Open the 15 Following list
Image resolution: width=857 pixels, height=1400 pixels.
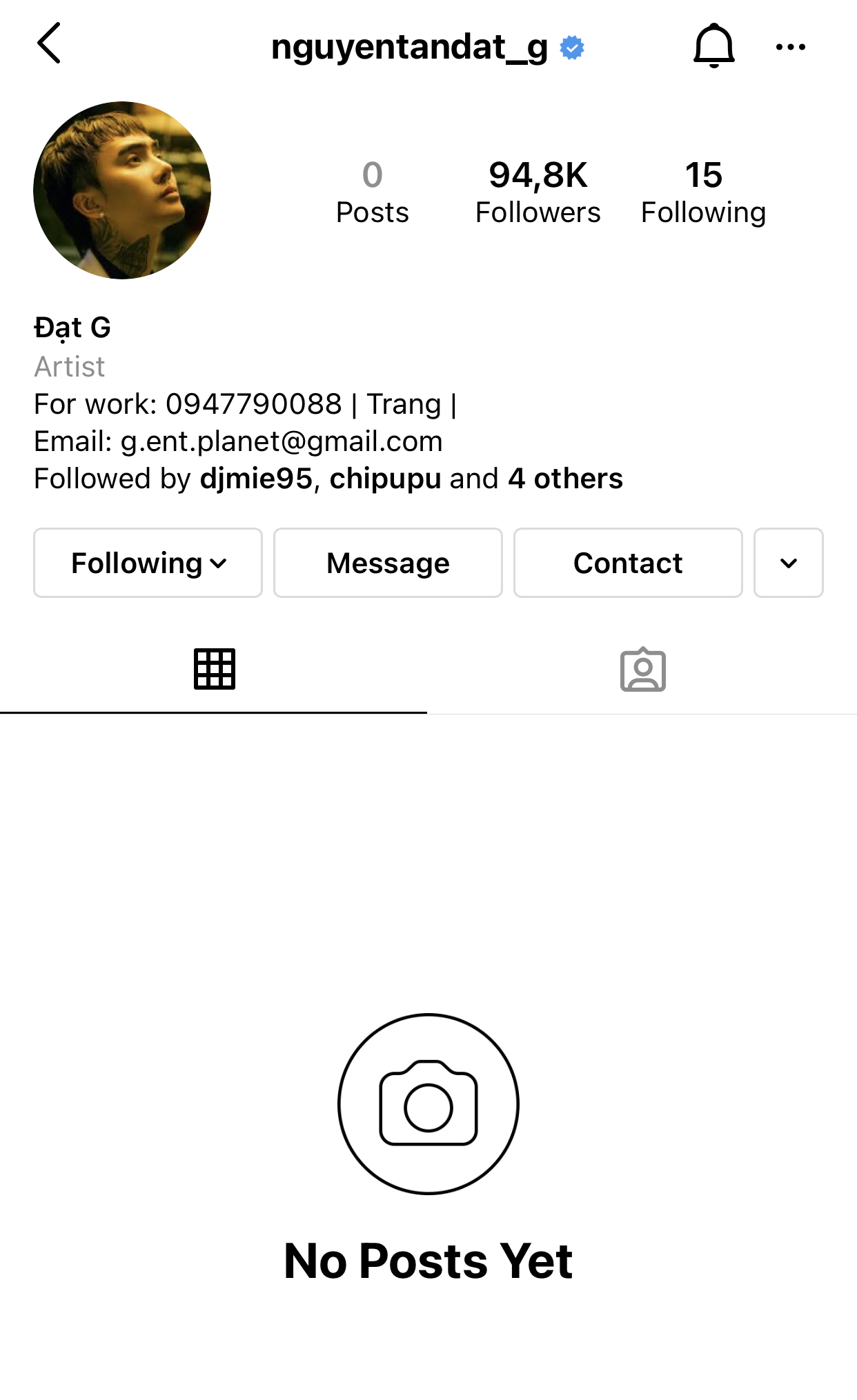click(x=703, y=192)
